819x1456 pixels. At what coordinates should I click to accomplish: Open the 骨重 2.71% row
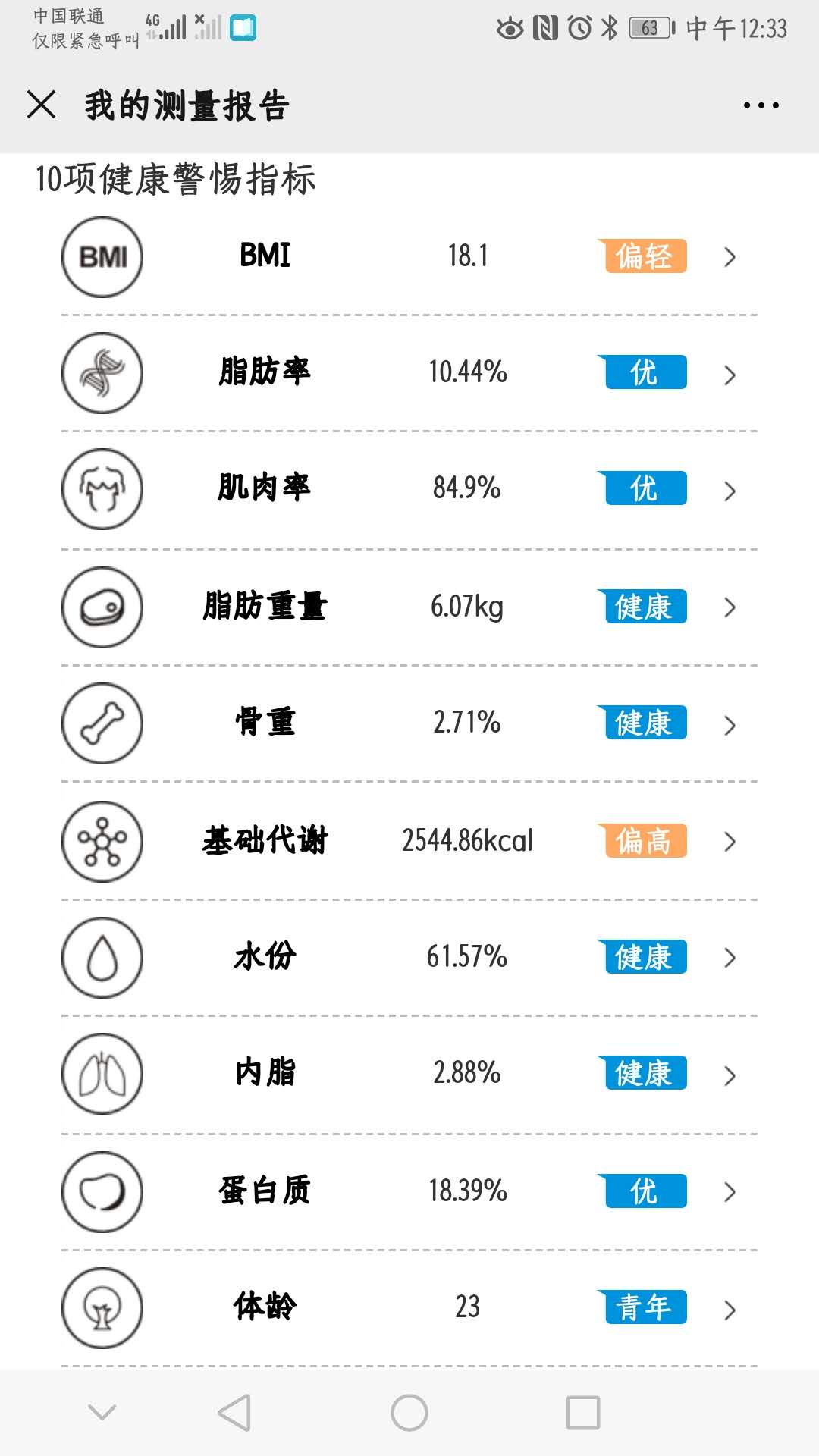click(409, 723)
